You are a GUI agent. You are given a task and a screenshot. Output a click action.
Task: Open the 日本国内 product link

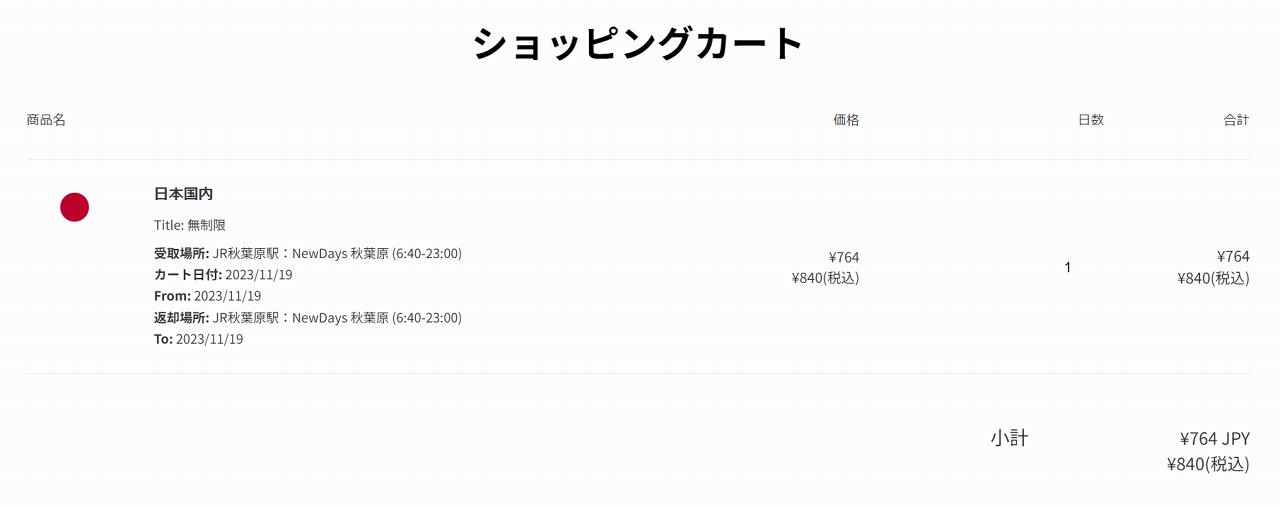pos(183,194)
